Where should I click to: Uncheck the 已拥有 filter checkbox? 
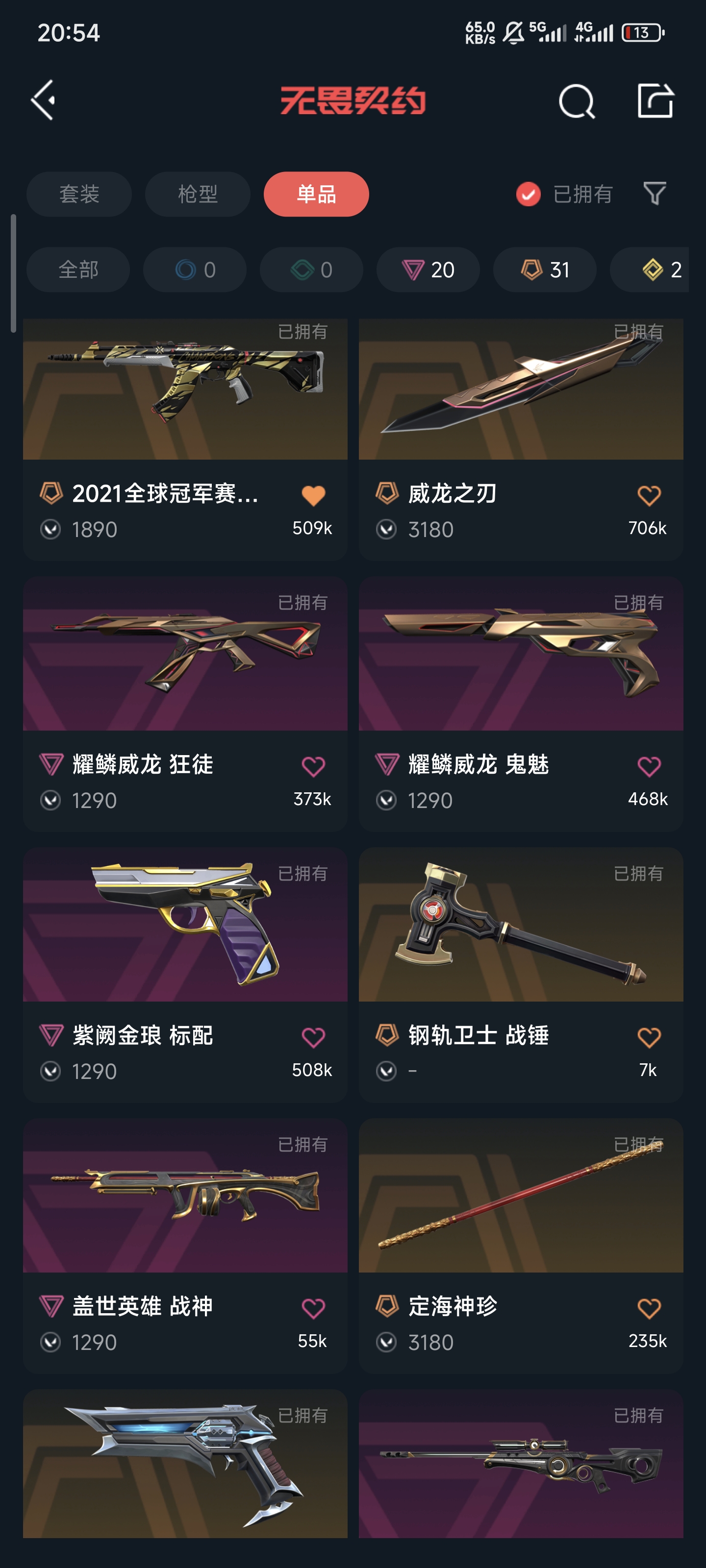click(528, 194)
